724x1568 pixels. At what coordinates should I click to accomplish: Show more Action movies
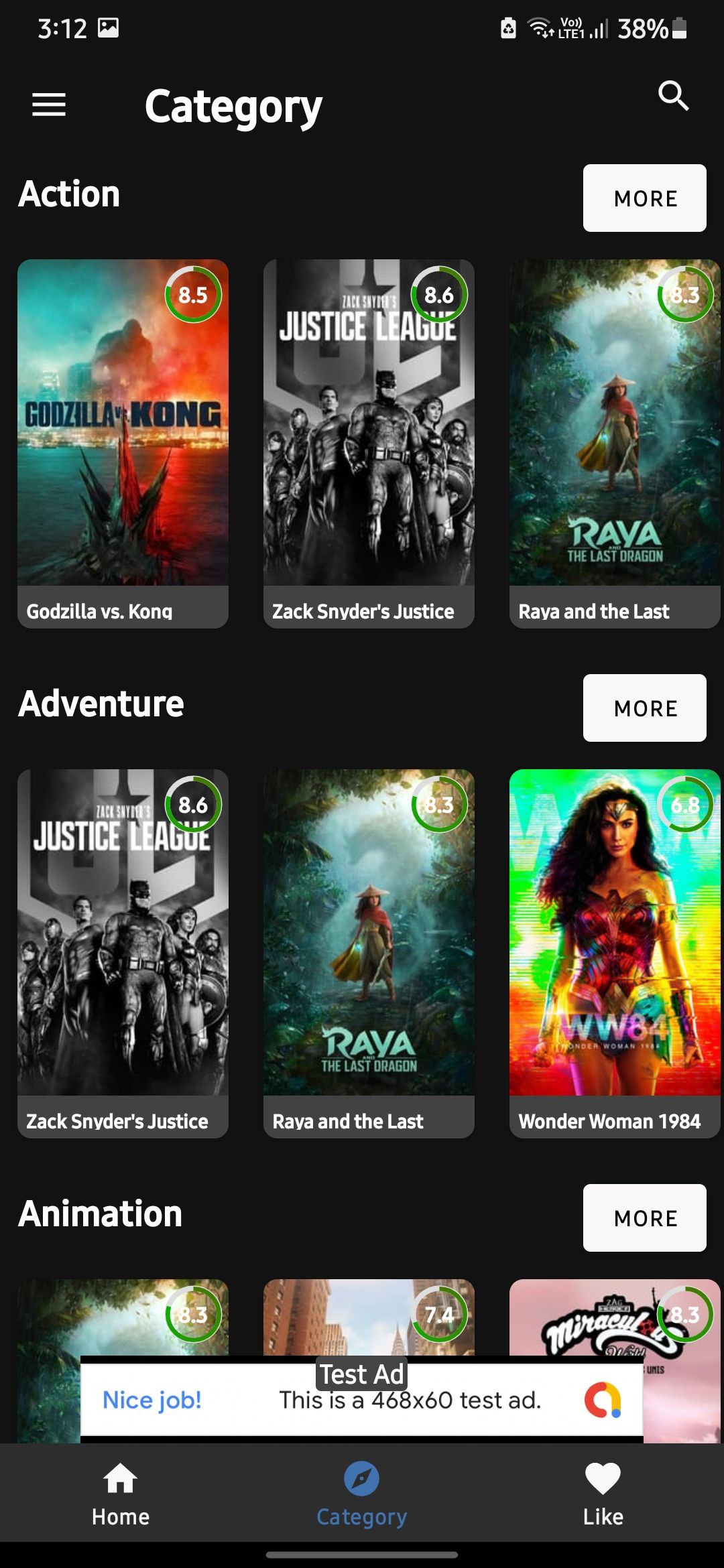click(645, 198)
